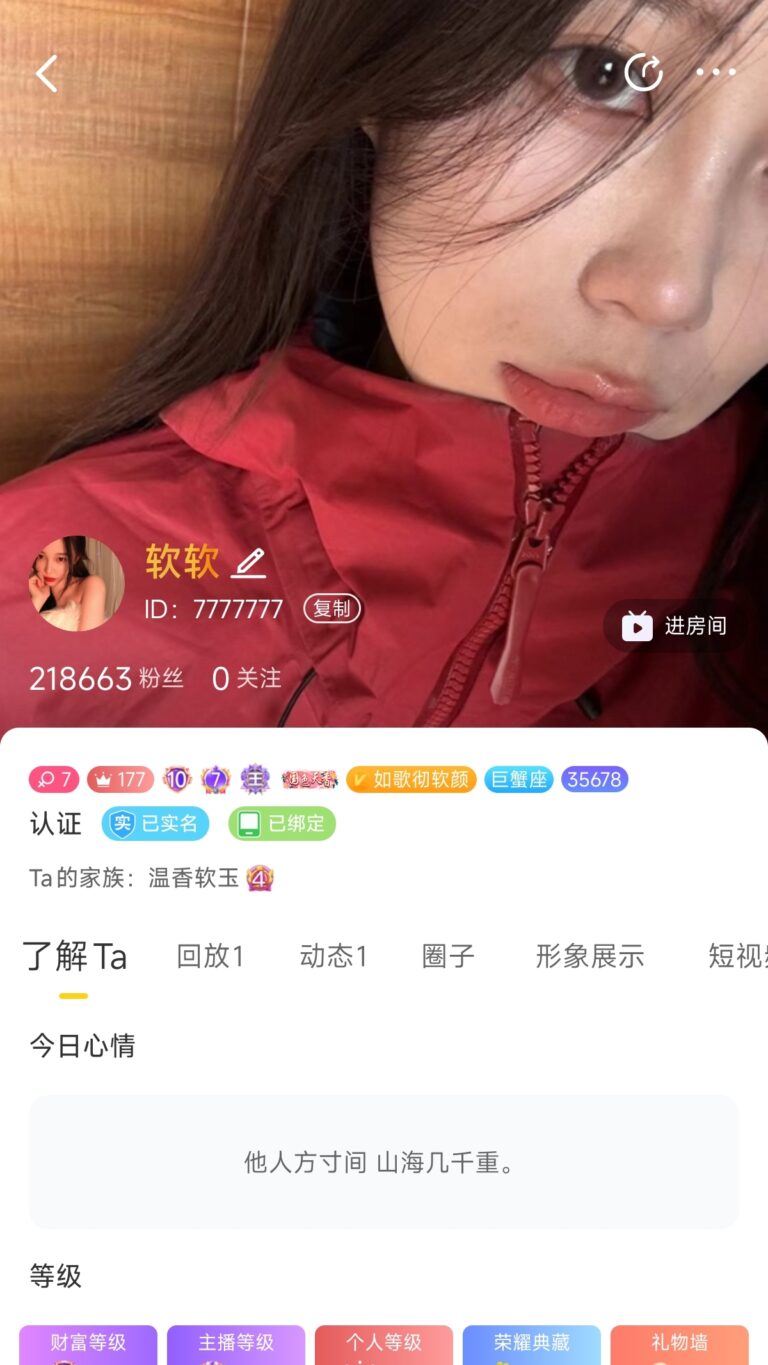Image resolution: width=768 pixels, height=1365 pixels.
Task: View the 218663 粉丝 followers list
Action: coord(106,678)
